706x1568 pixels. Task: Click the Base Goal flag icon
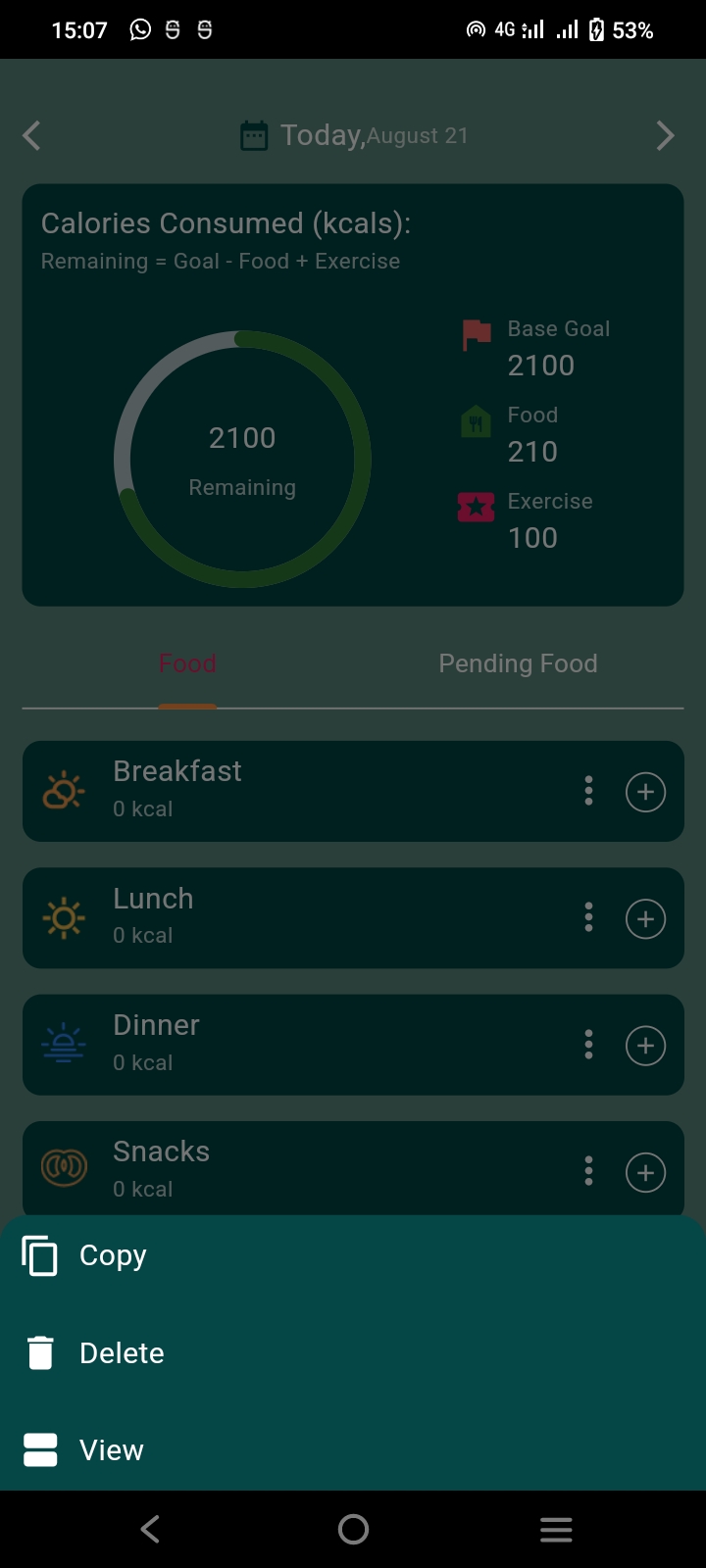[x=476, y=333]
